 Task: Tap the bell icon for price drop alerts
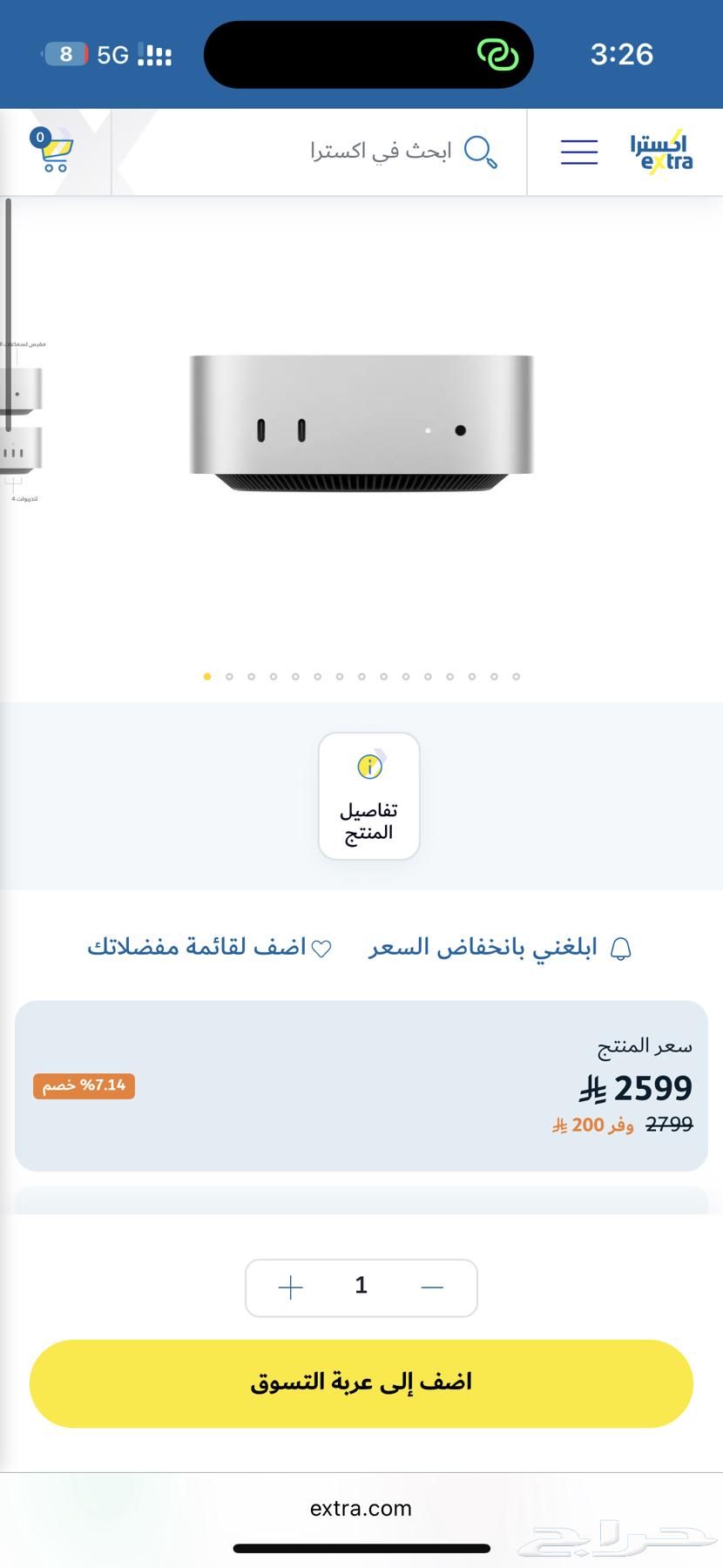(x=621, y=947)
